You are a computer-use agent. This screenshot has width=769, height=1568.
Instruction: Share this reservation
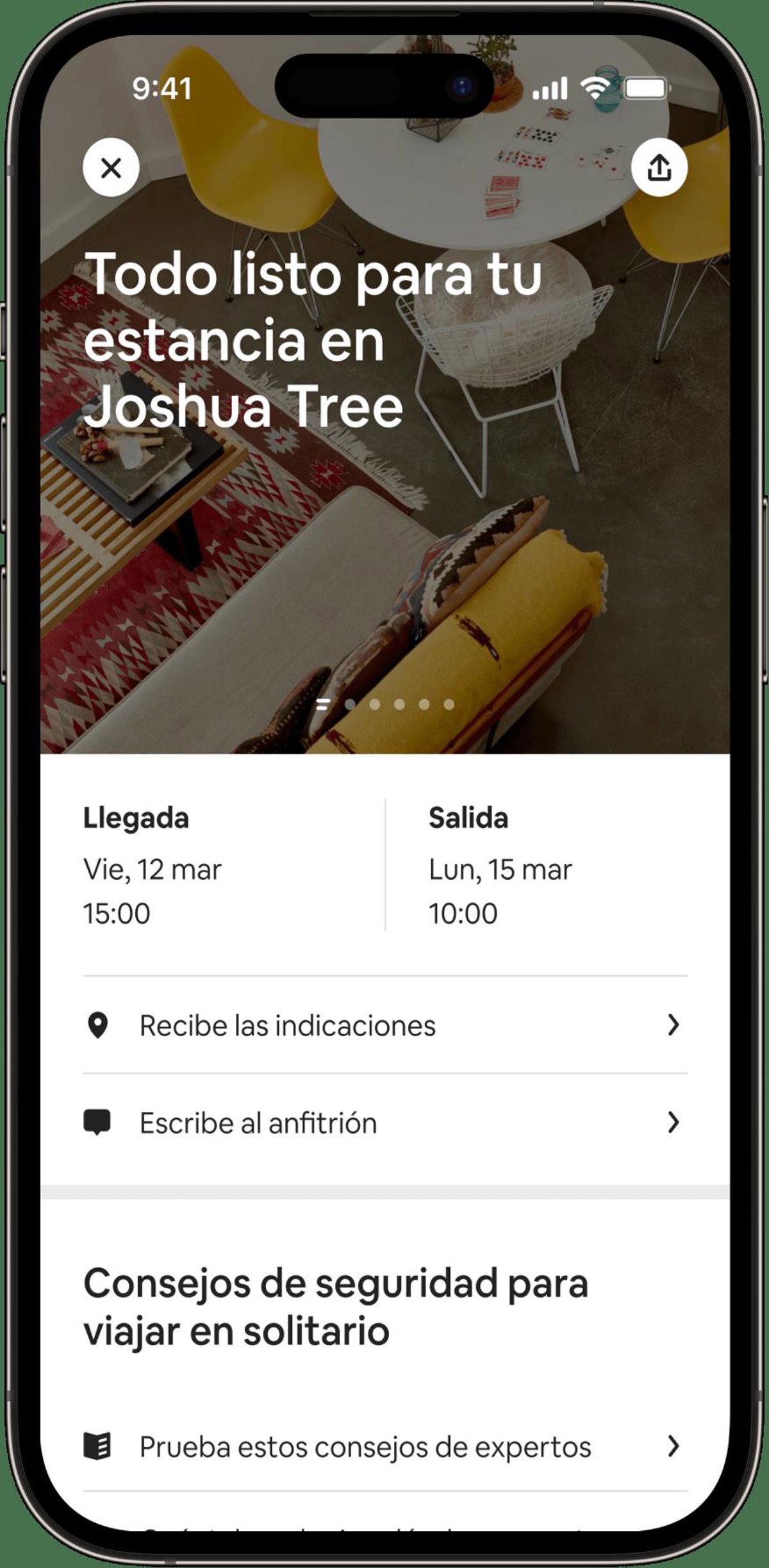click(659, 168)
